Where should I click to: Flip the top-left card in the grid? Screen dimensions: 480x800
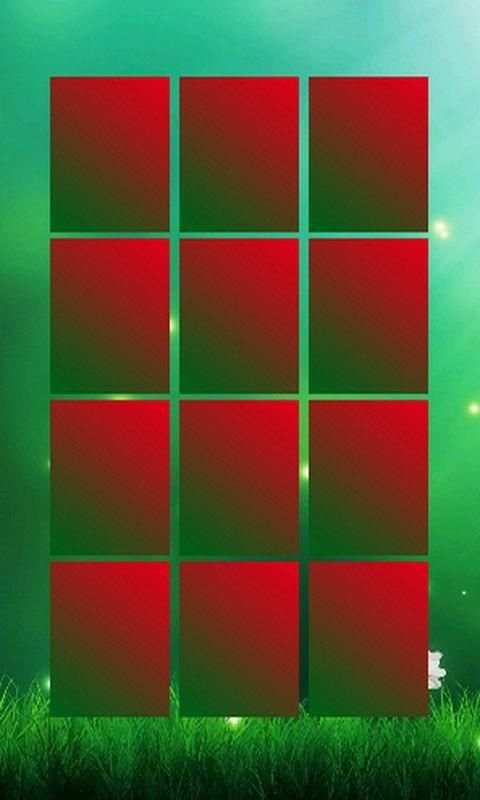110,154
